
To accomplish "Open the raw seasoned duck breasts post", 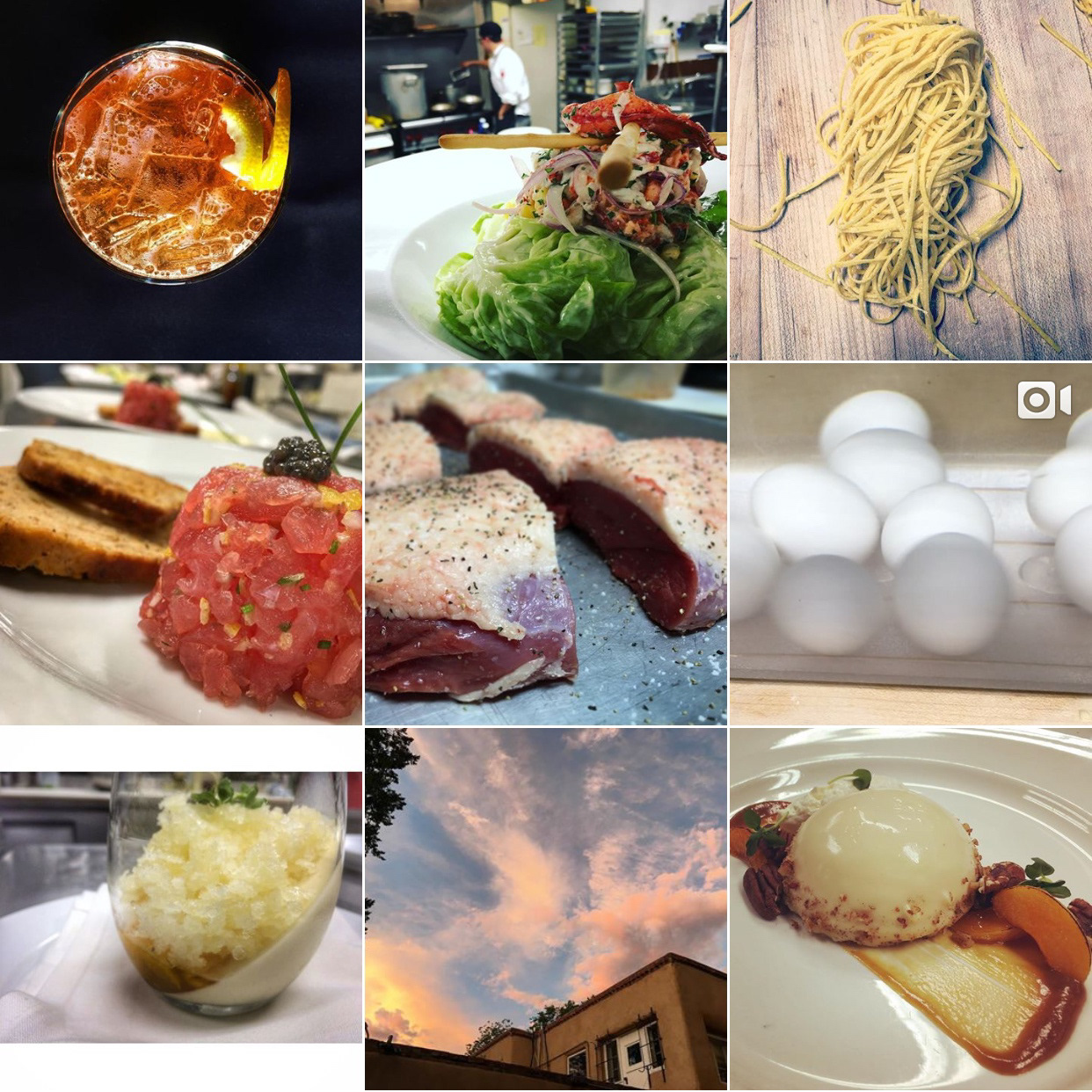I will coord(545,543).
